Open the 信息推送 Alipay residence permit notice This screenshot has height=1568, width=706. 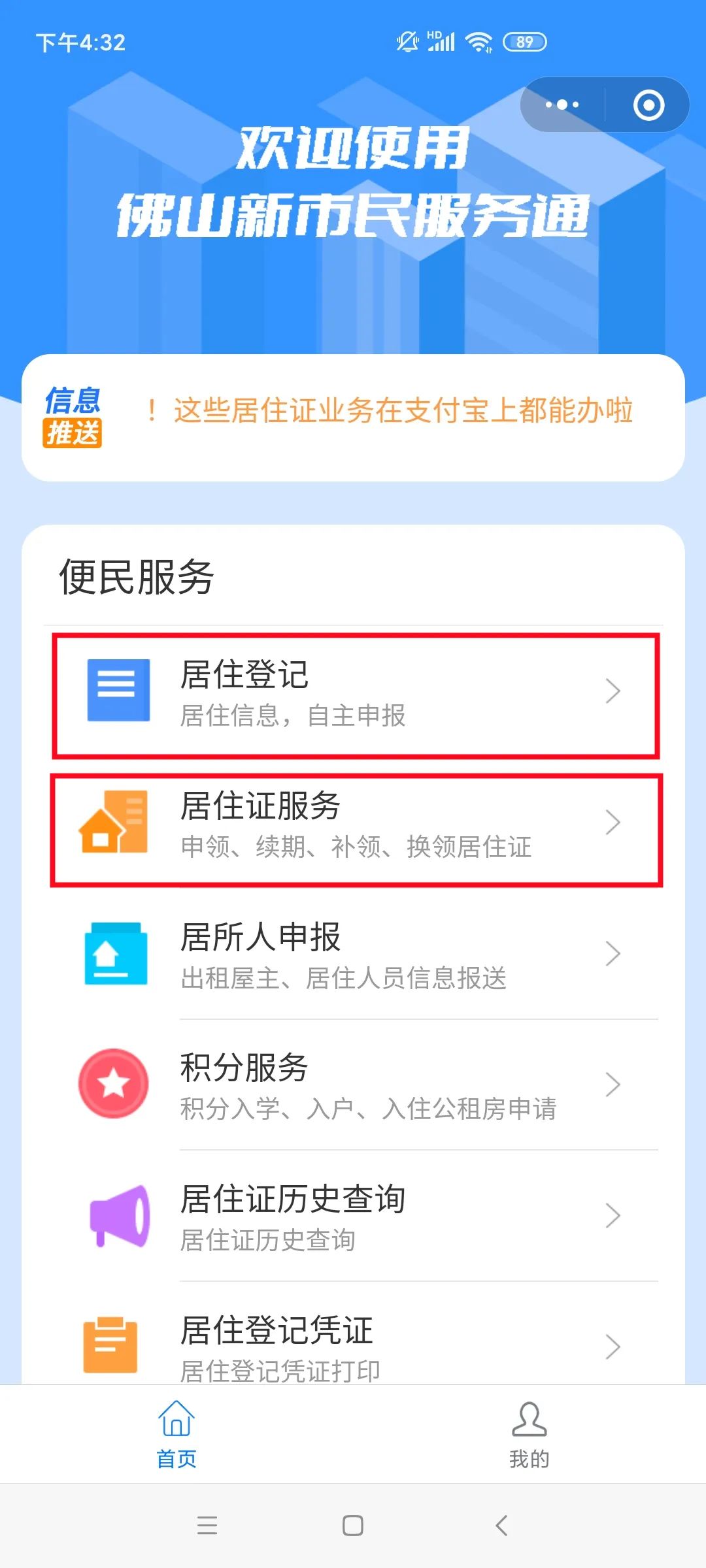pos(353,417)
